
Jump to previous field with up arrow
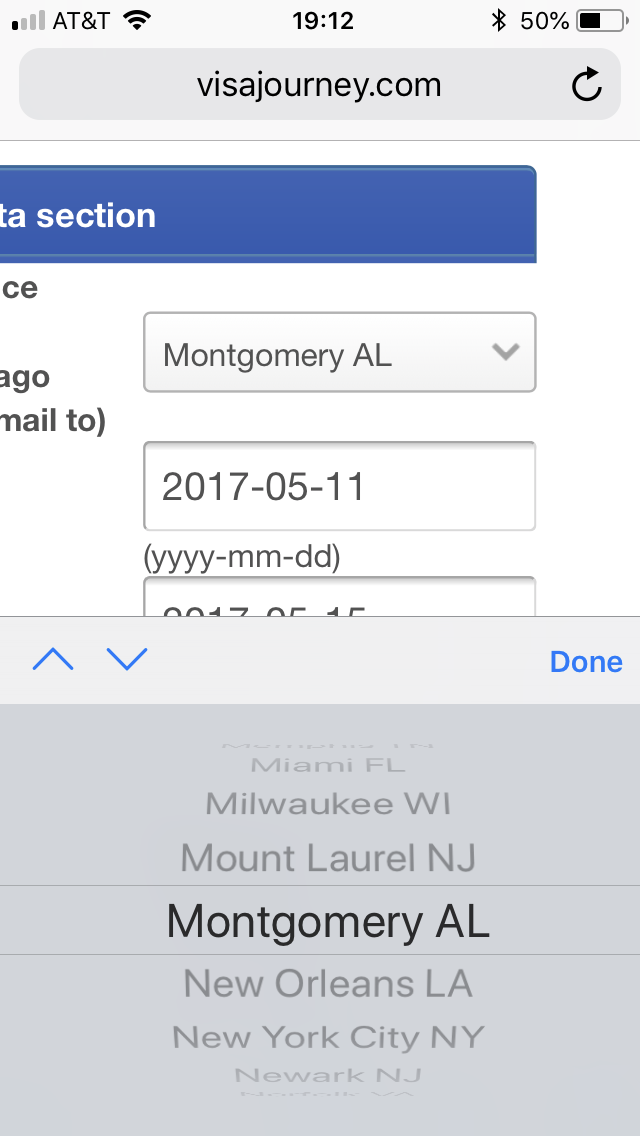click(x=53, y=659)
